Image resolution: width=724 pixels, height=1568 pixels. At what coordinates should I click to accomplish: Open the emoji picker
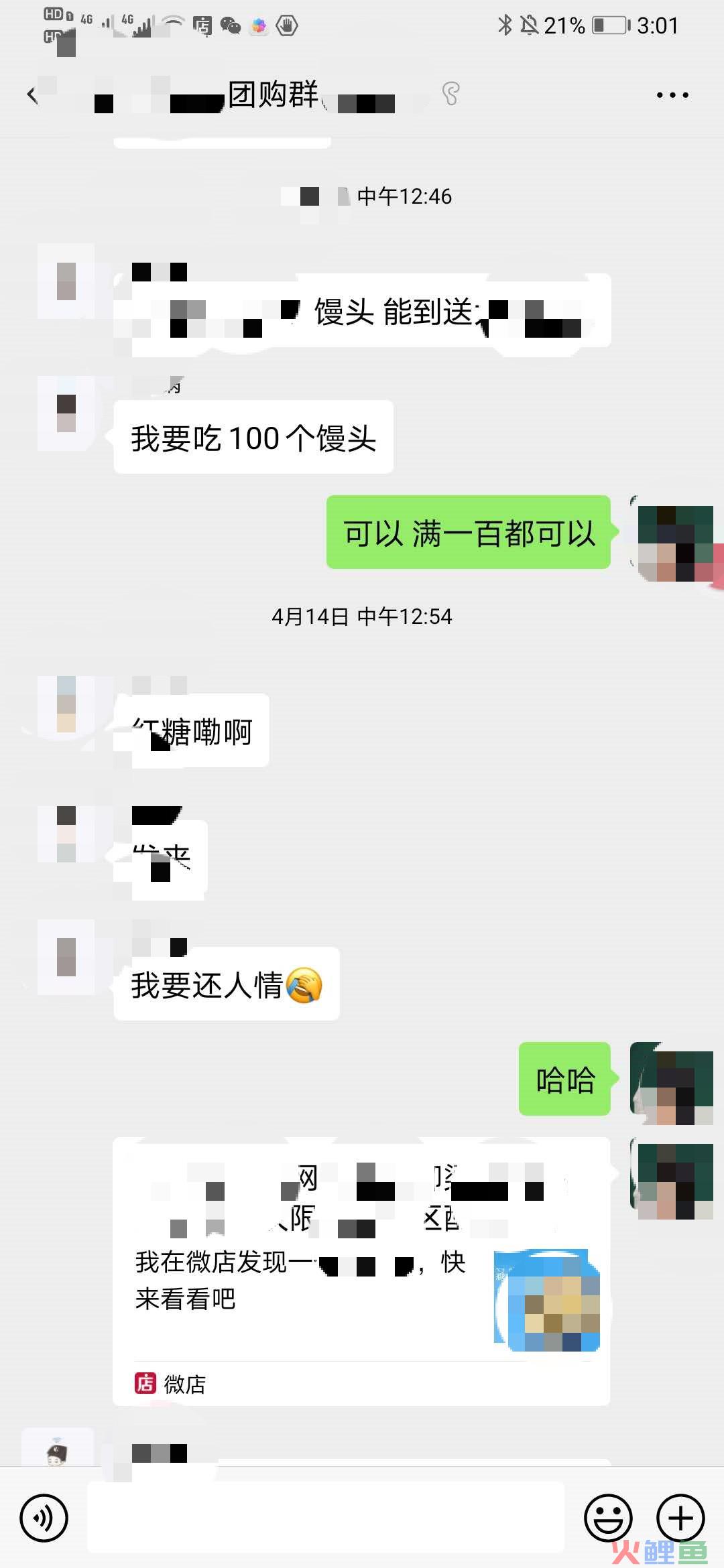(x=608, y=1518)
